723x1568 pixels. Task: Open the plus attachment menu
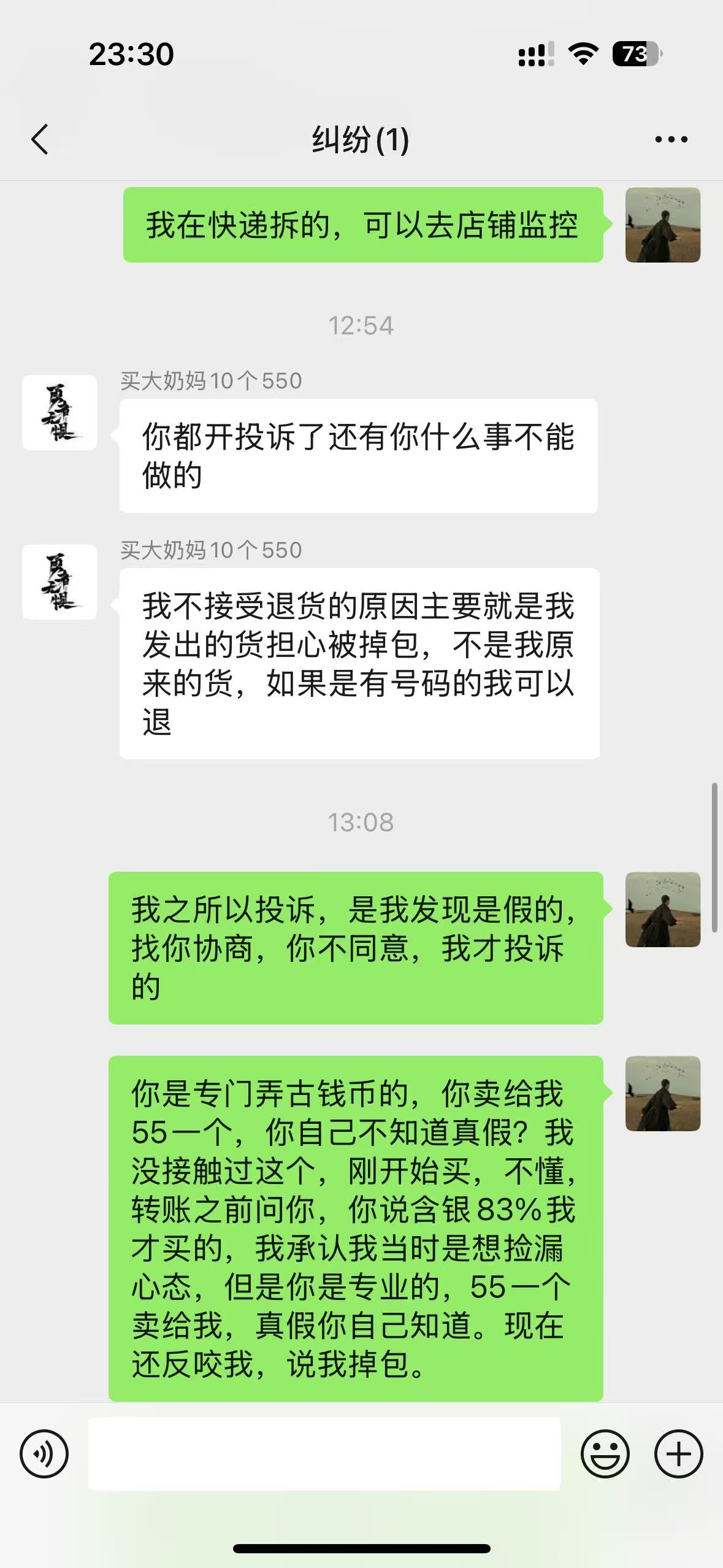click(678, 1453)
